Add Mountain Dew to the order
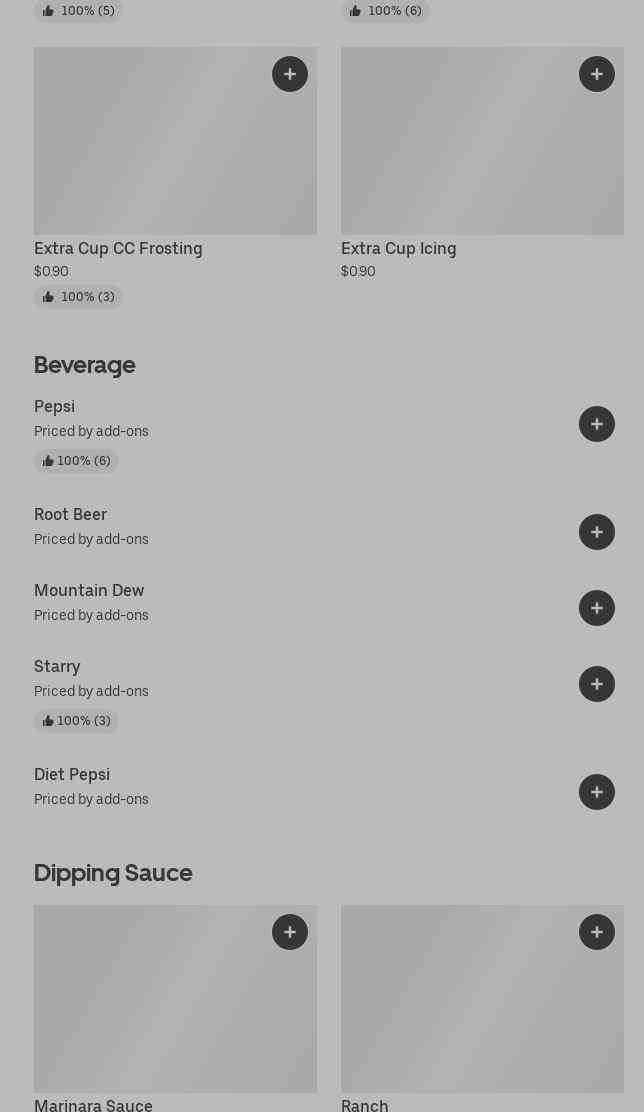 coord(597,608)
